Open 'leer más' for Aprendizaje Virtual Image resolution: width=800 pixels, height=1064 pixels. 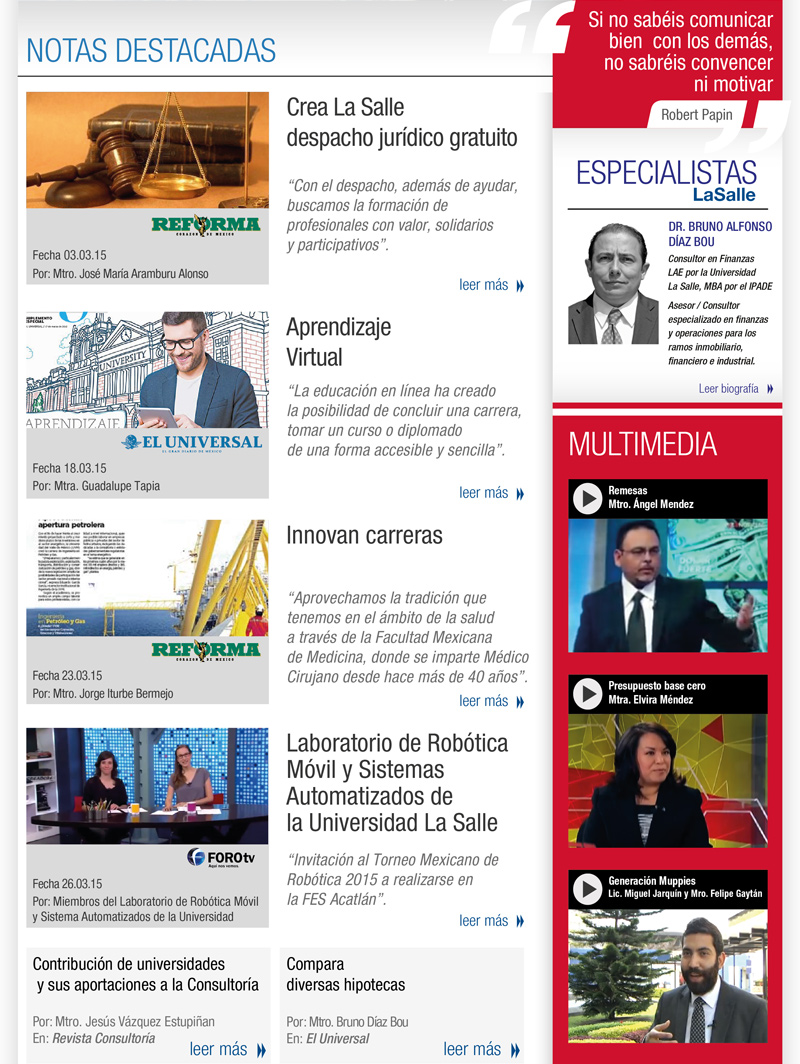[x=491, y=493]
